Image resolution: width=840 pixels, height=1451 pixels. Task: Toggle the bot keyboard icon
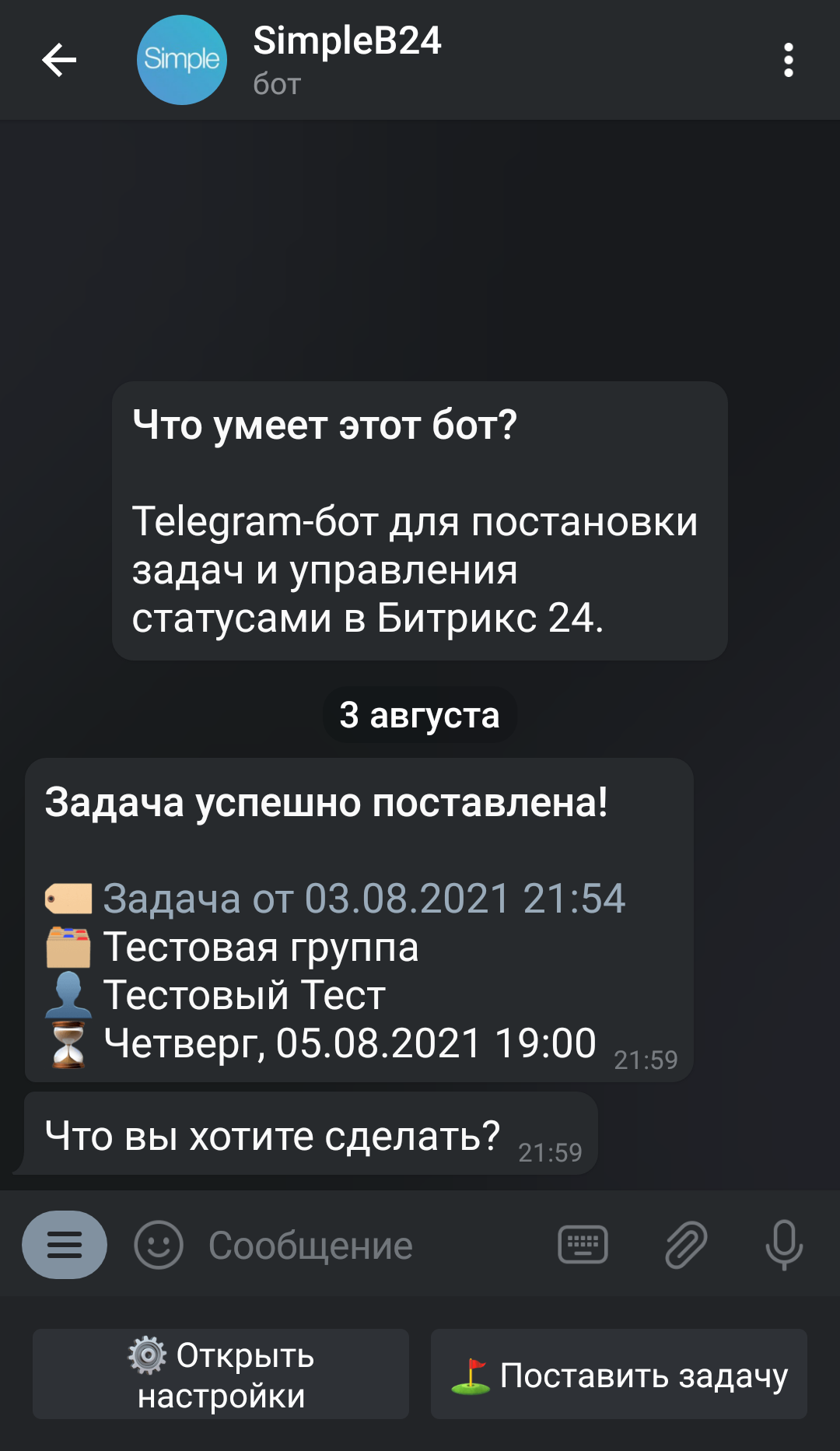coord(583,1245)
